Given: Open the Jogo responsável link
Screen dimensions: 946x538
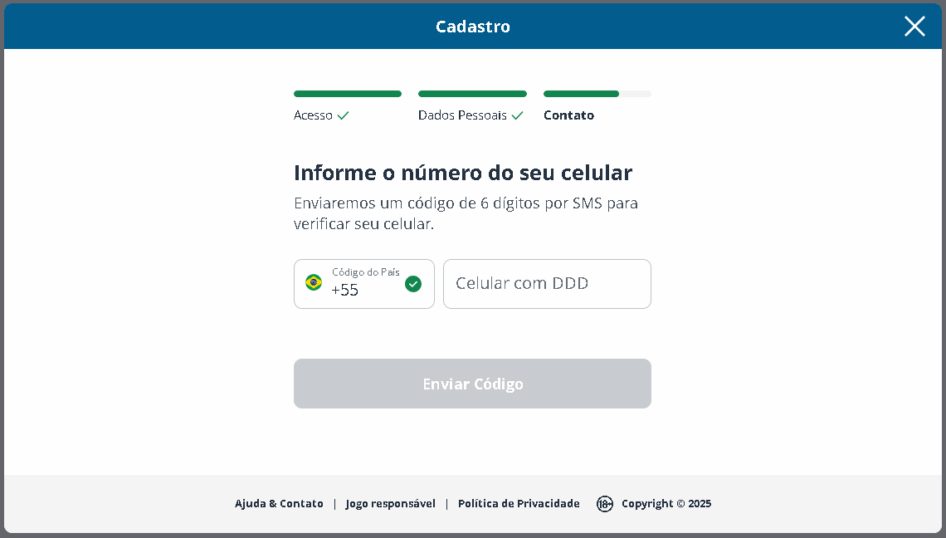Looking at the screenshot, I should (x=390, y=504).
